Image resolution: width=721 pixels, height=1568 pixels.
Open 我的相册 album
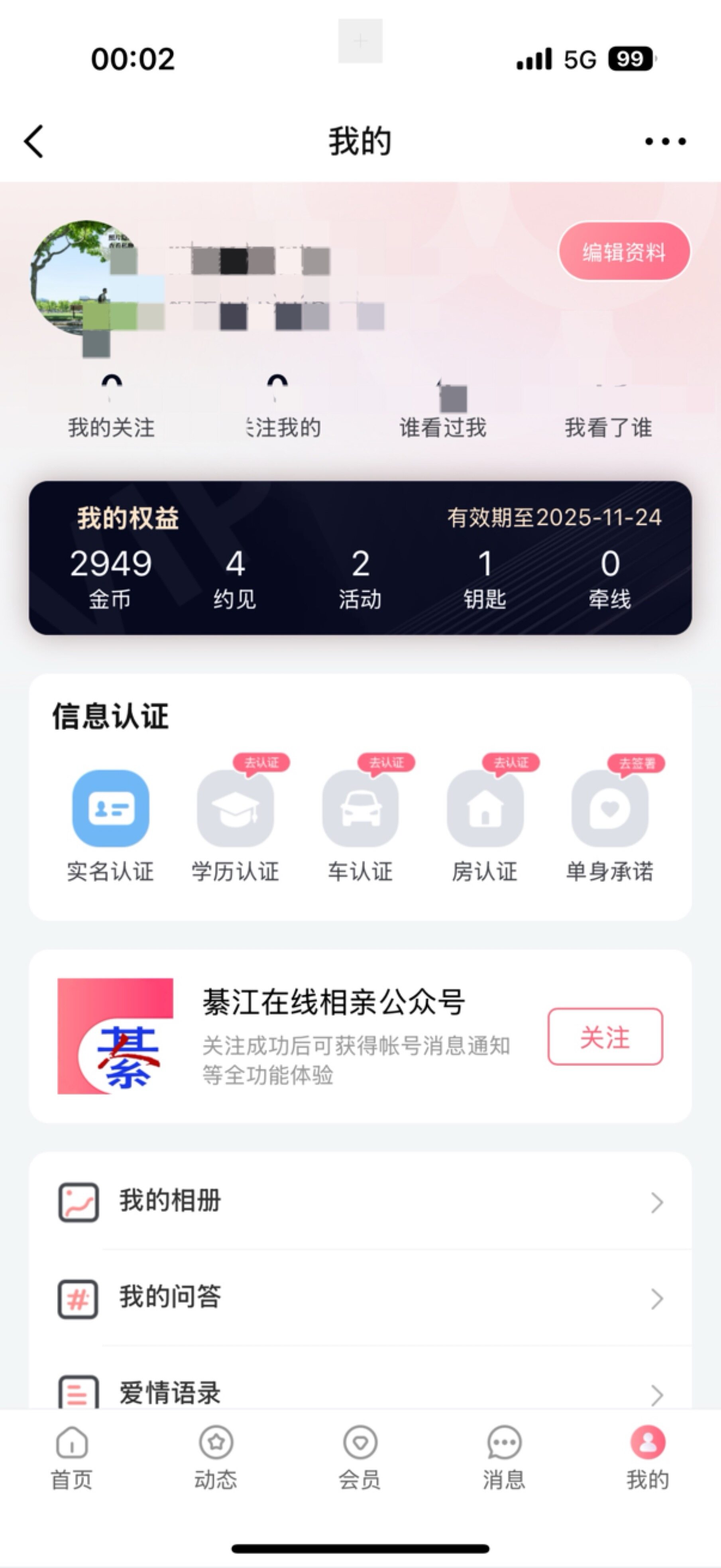point(360,1201)
